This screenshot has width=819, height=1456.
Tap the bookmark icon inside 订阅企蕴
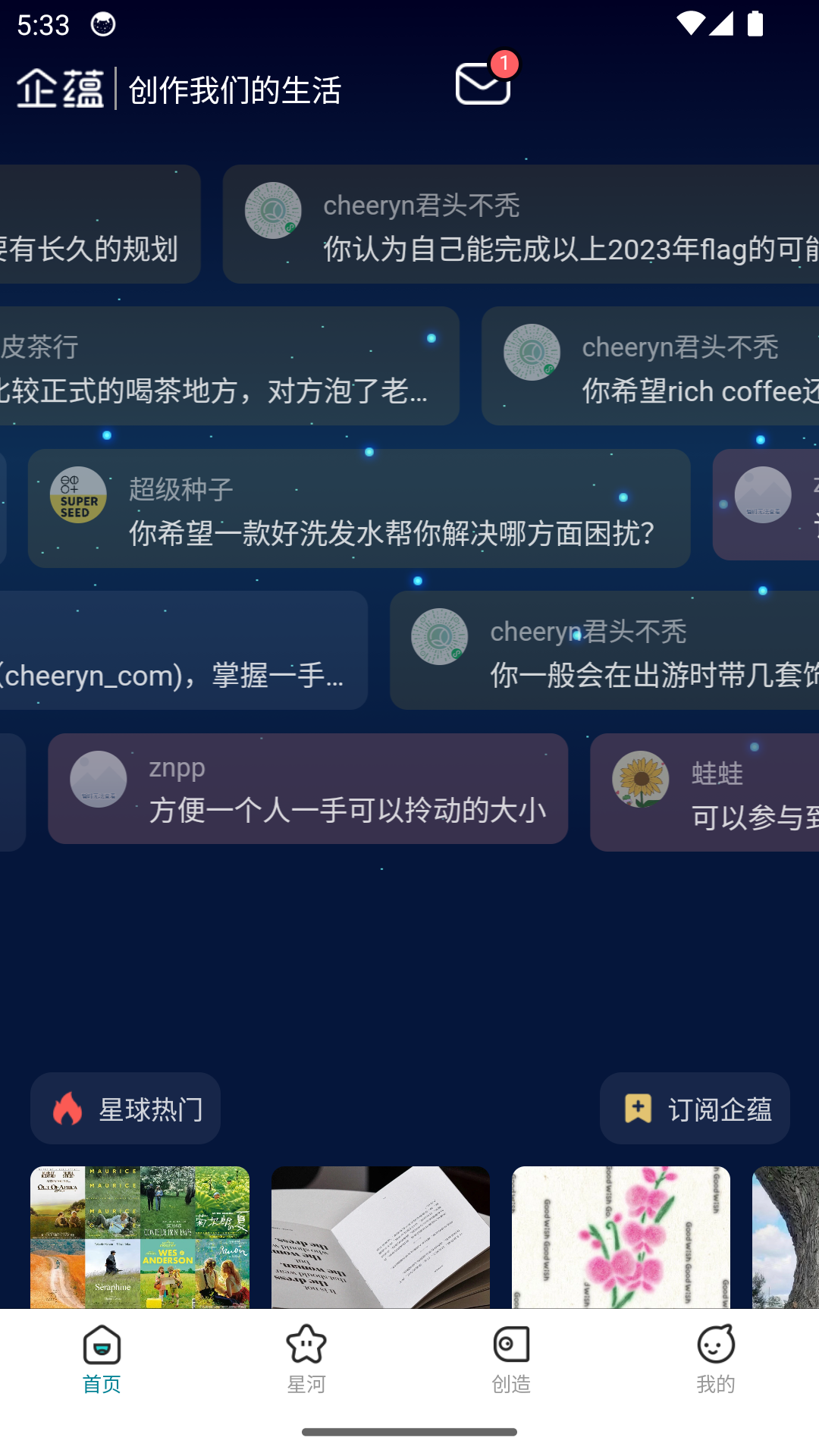click(x=638, y=1108)
